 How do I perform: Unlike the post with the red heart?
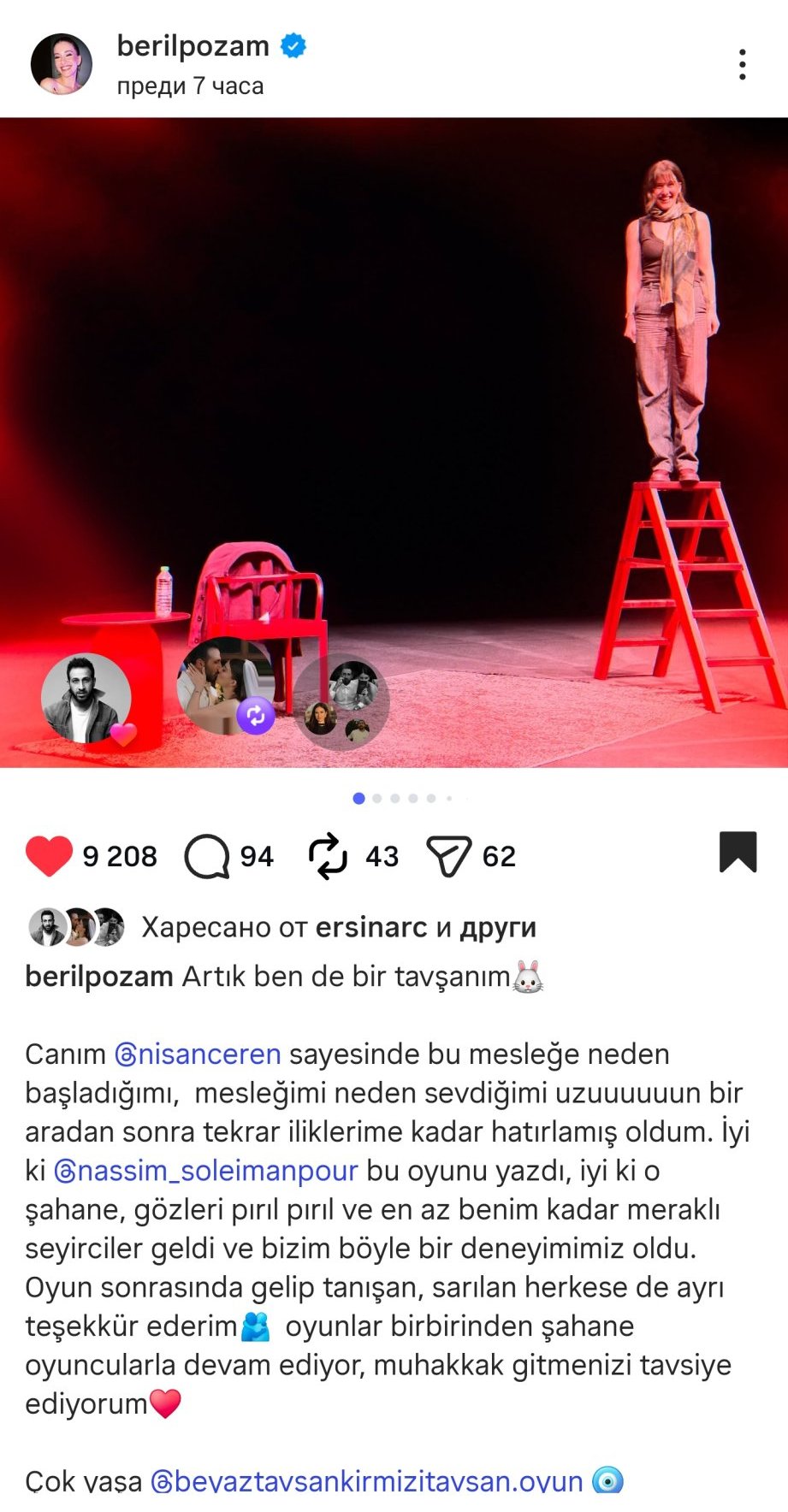click(x=49, y=856)
